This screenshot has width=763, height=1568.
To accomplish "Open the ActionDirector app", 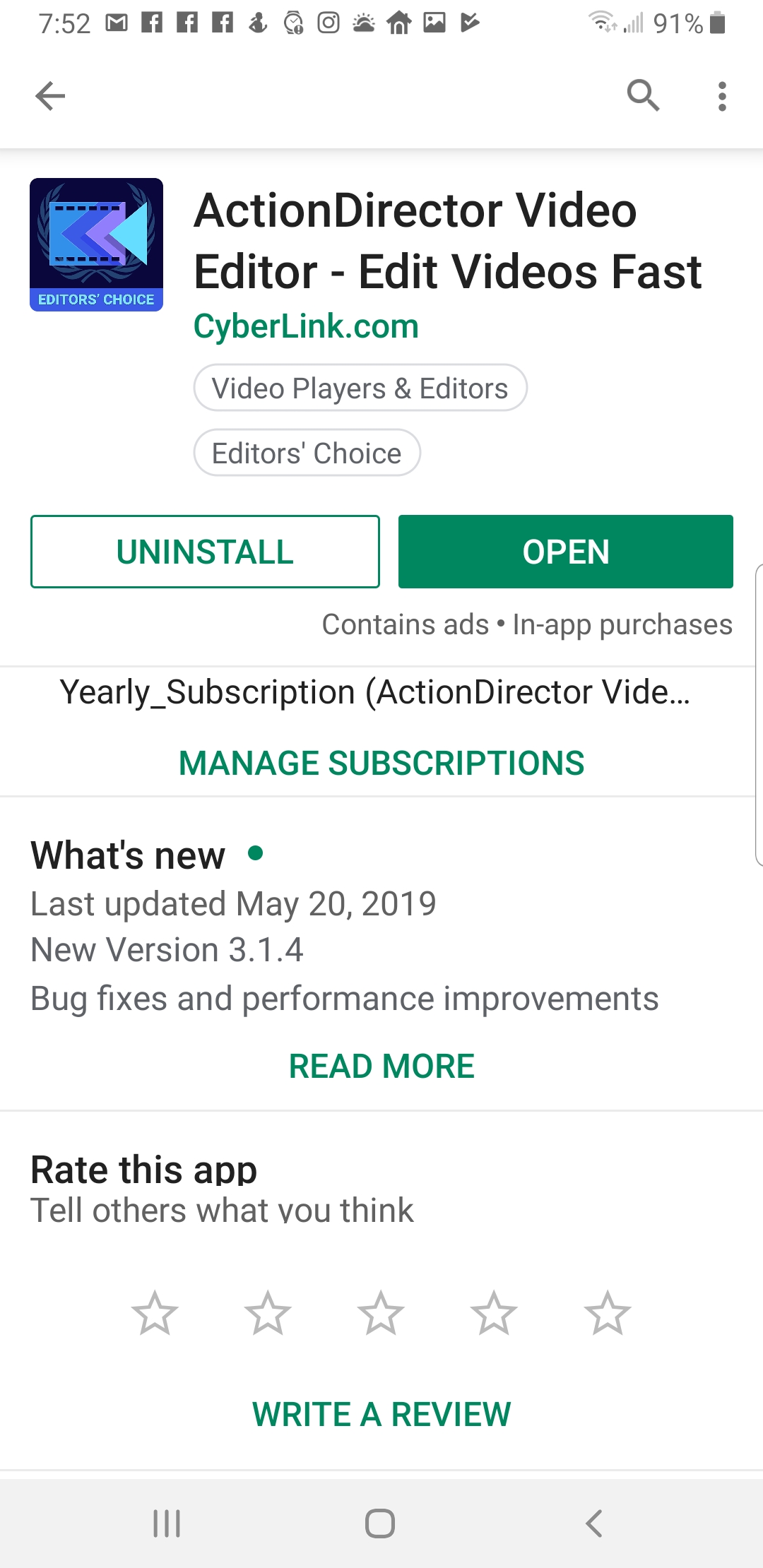I will coord(566,552).
